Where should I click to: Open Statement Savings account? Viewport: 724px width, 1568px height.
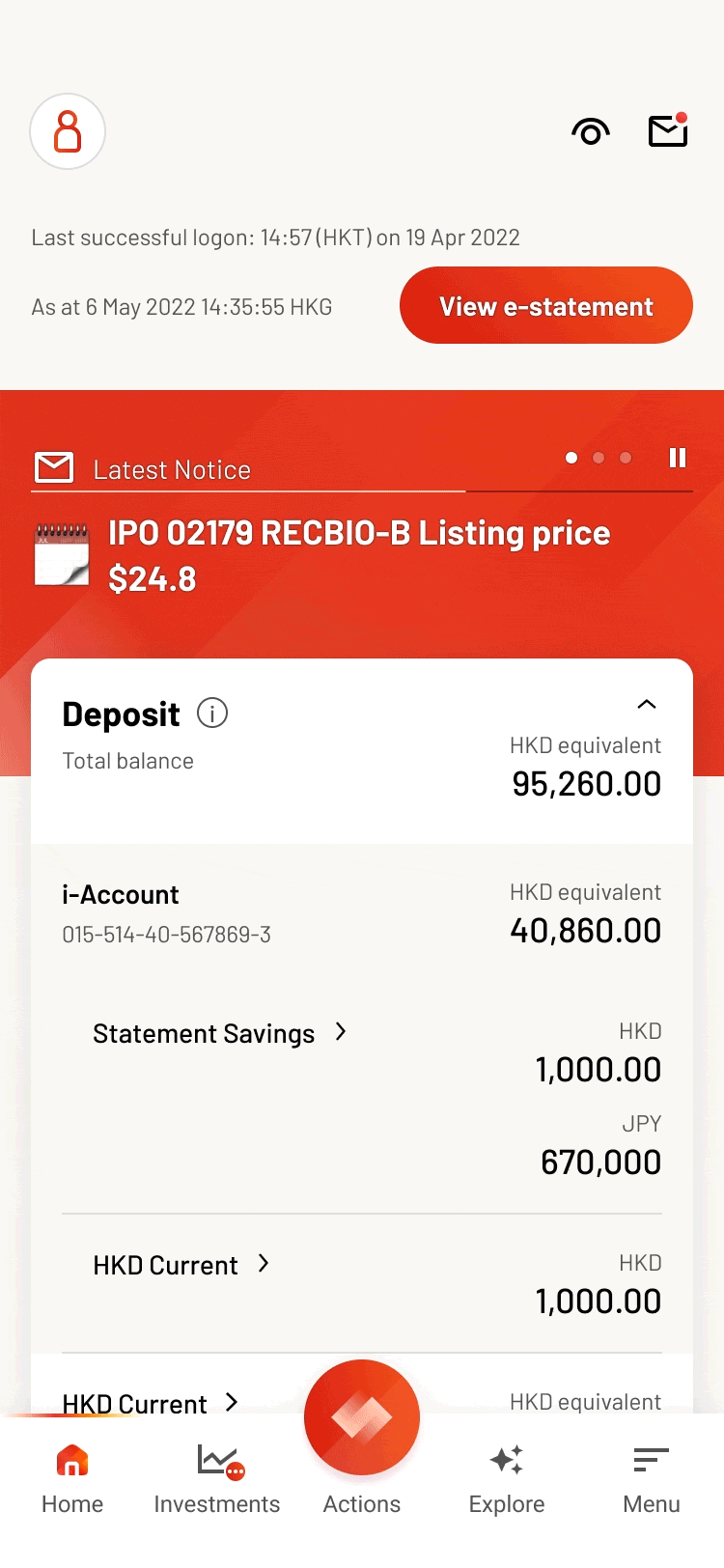coord(220,1033)
